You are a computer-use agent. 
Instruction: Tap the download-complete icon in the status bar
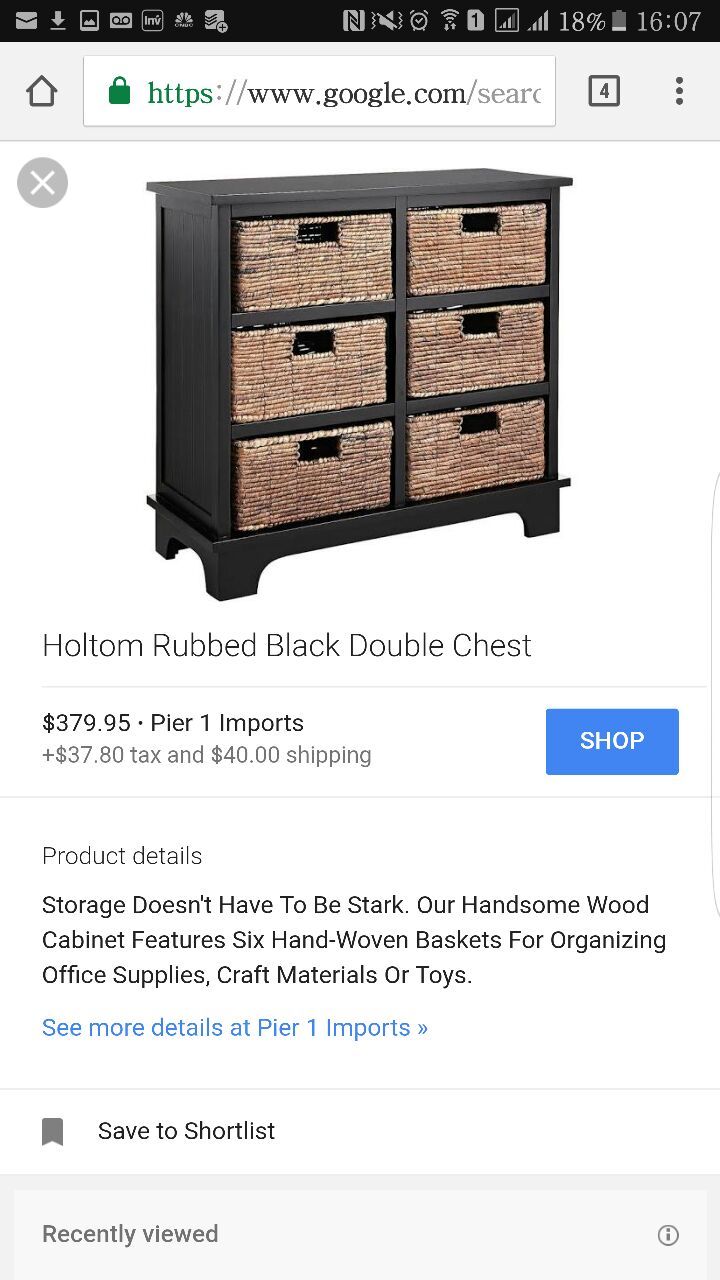tap(58, 20)
